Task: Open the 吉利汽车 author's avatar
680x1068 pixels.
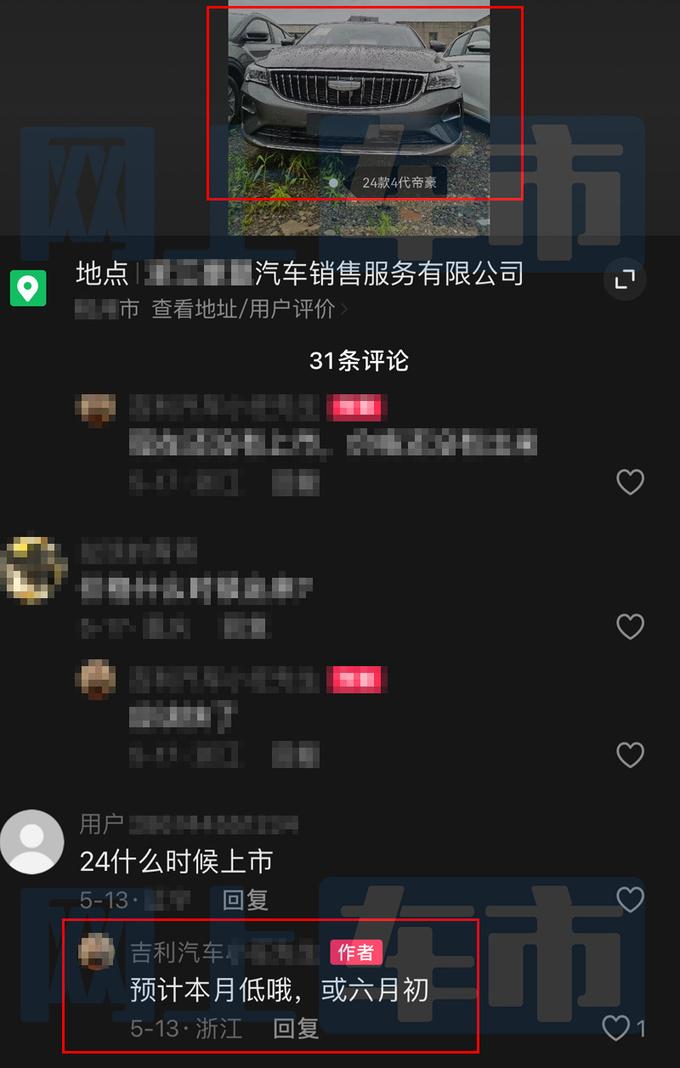Action: (x=95, y=951)
